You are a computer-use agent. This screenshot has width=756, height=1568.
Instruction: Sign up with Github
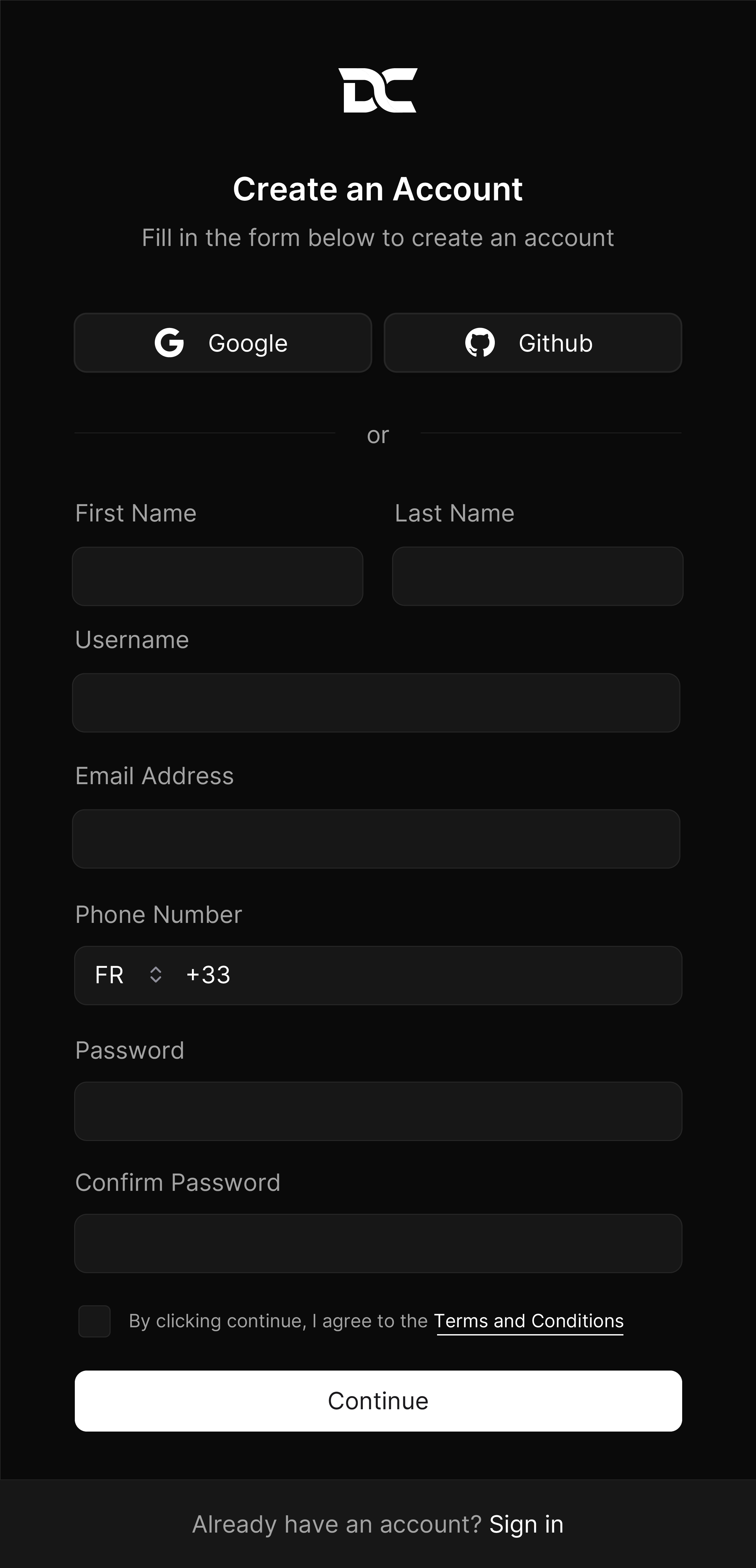[533, 343]
